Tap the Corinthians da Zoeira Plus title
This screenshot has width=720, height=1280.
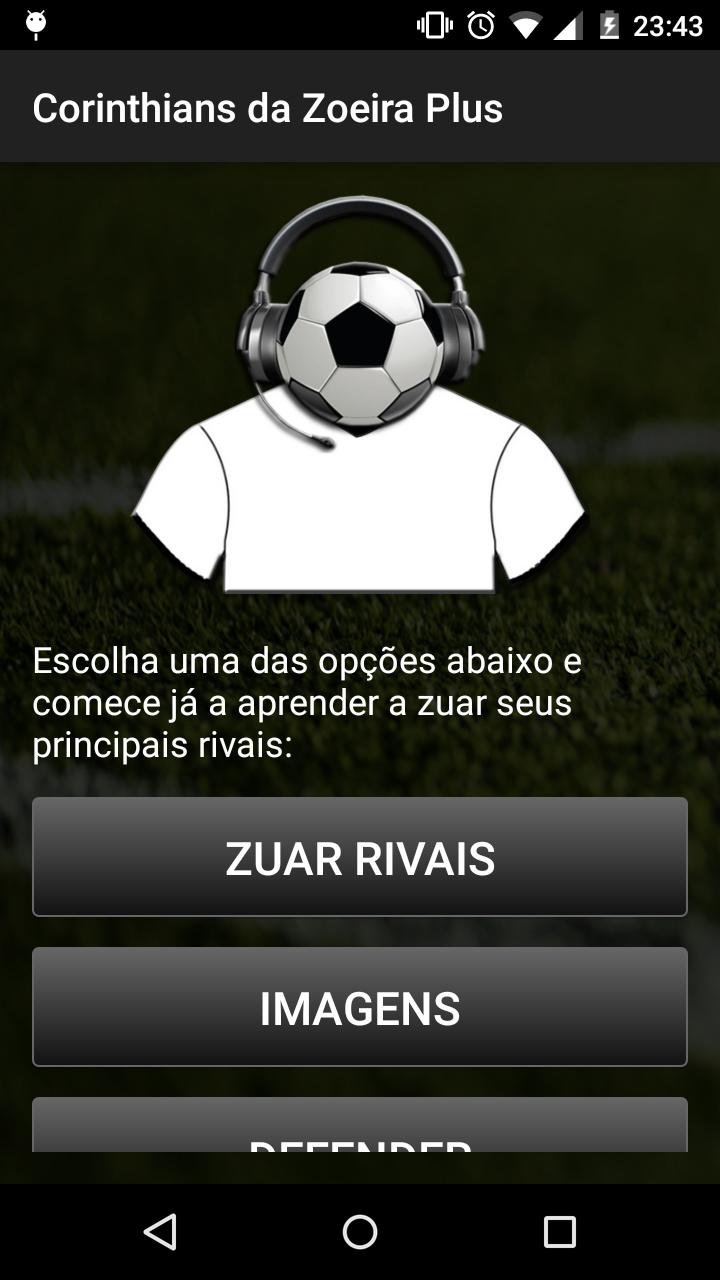pos(268,107)
